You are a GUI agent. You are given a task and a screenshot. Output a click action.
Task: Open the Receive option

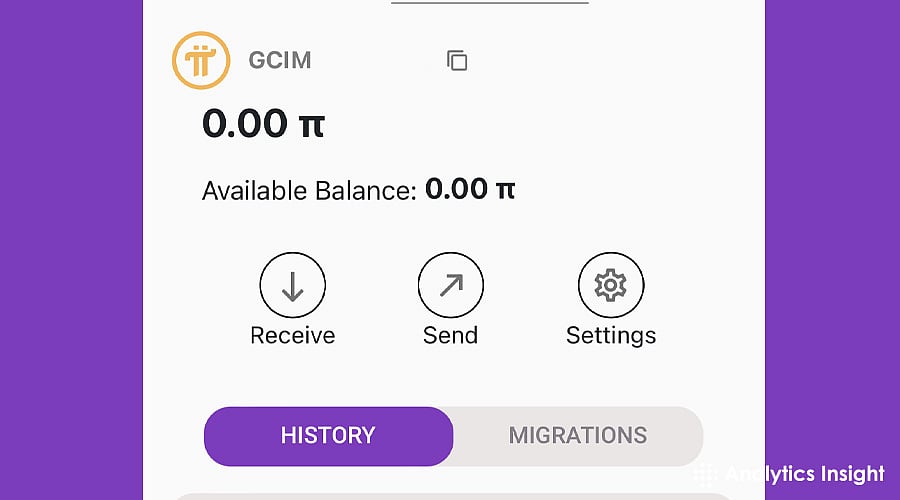[x=292, y=286]
